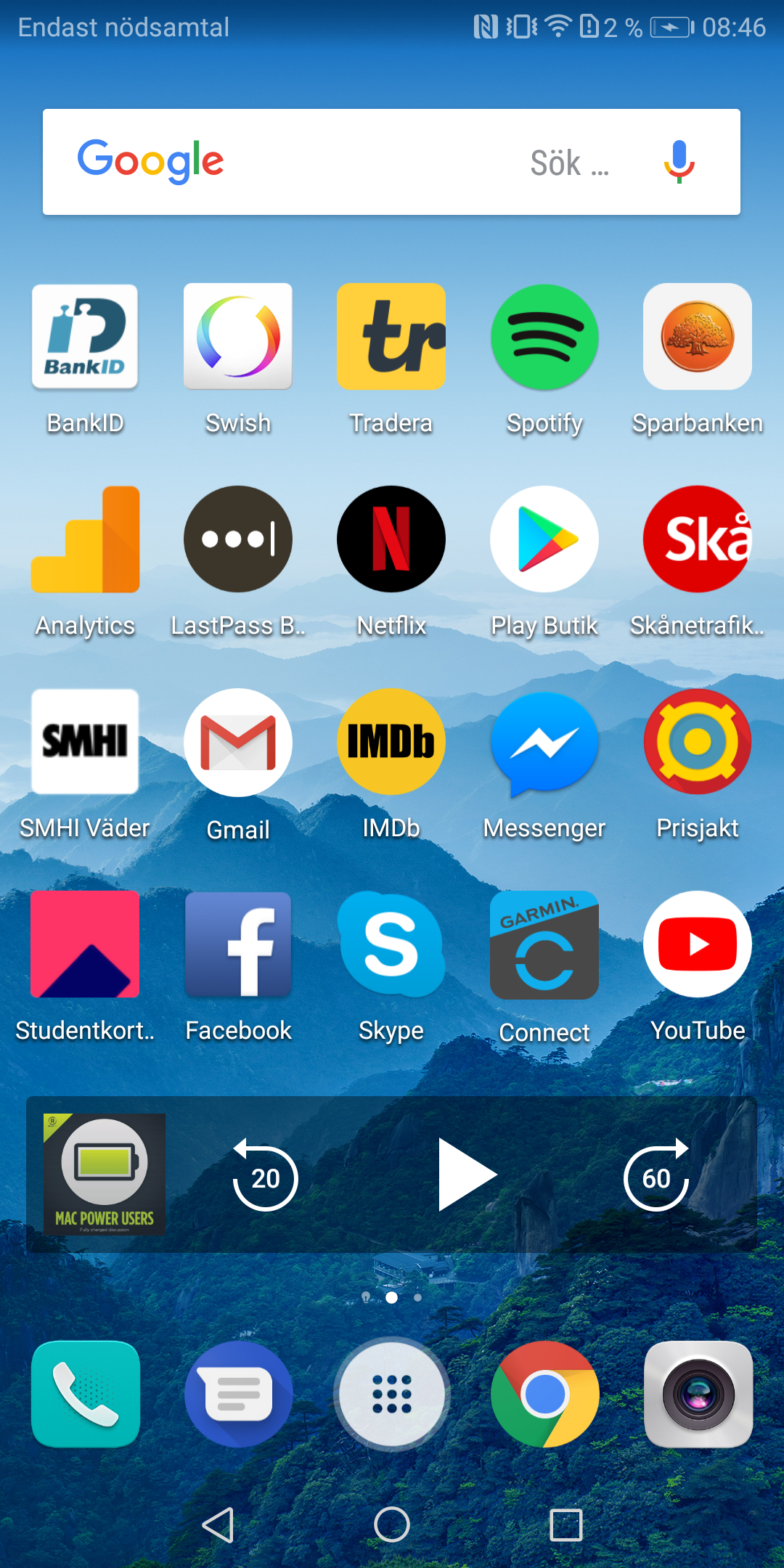Open Garmin Connect
Screen dimensions: 784x1568
click(x=544, y=944)
